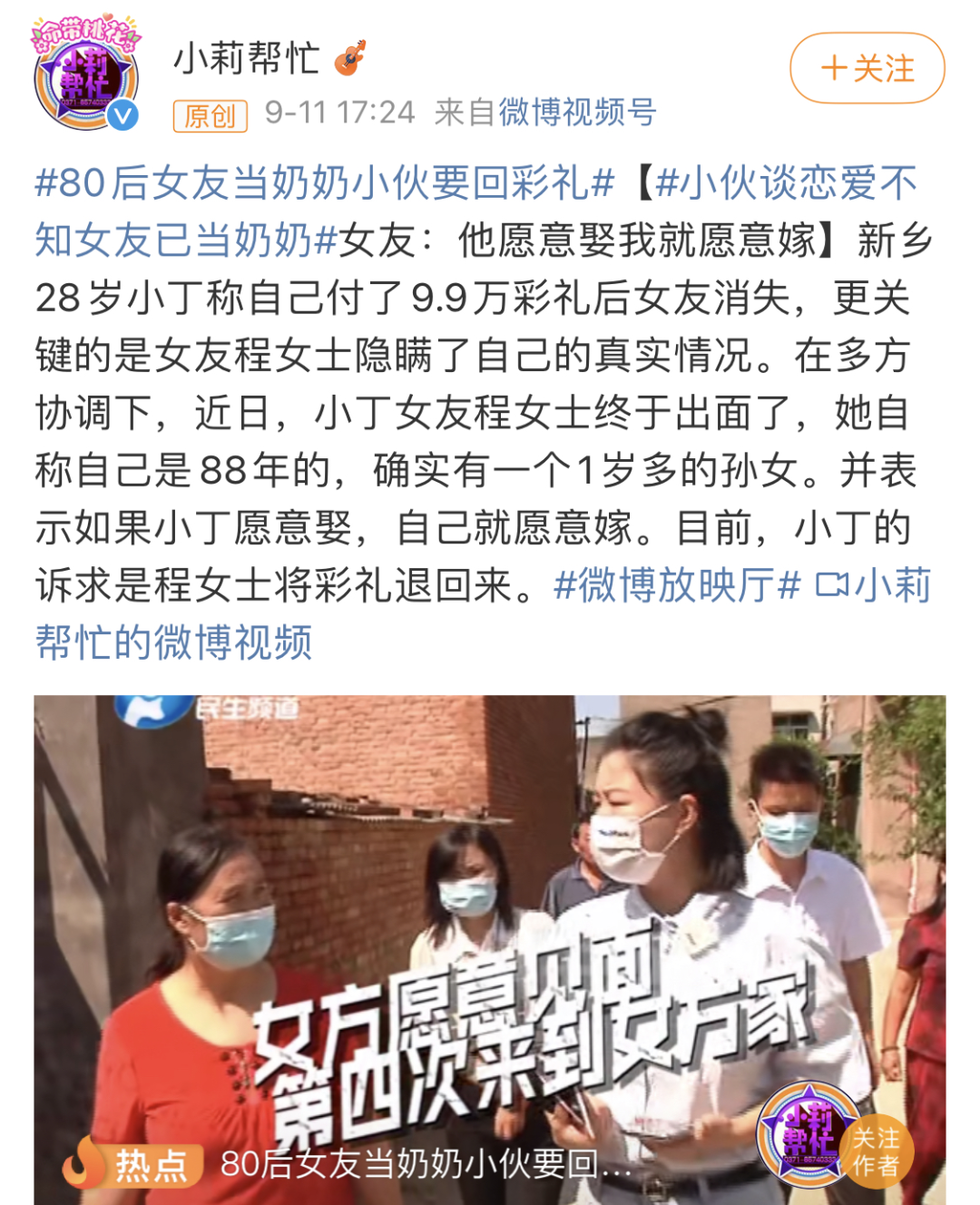Open hashtag #80后女友当奶奶小伙要回彩礼#

[x=324, y=182]
